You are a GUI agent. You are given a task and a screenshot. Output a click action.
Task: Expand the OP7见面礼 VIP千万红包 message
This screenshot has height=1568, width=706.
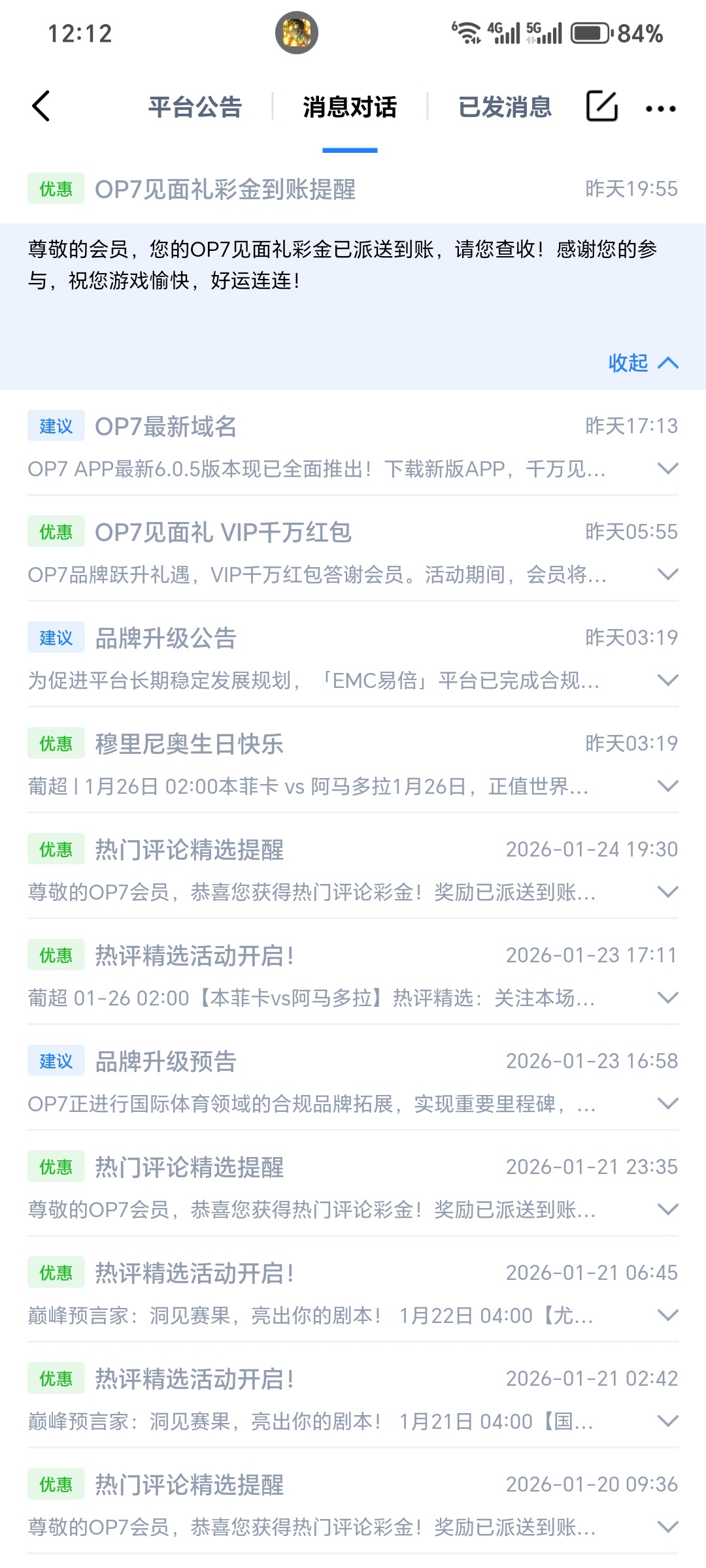click(x=667, y=574)
